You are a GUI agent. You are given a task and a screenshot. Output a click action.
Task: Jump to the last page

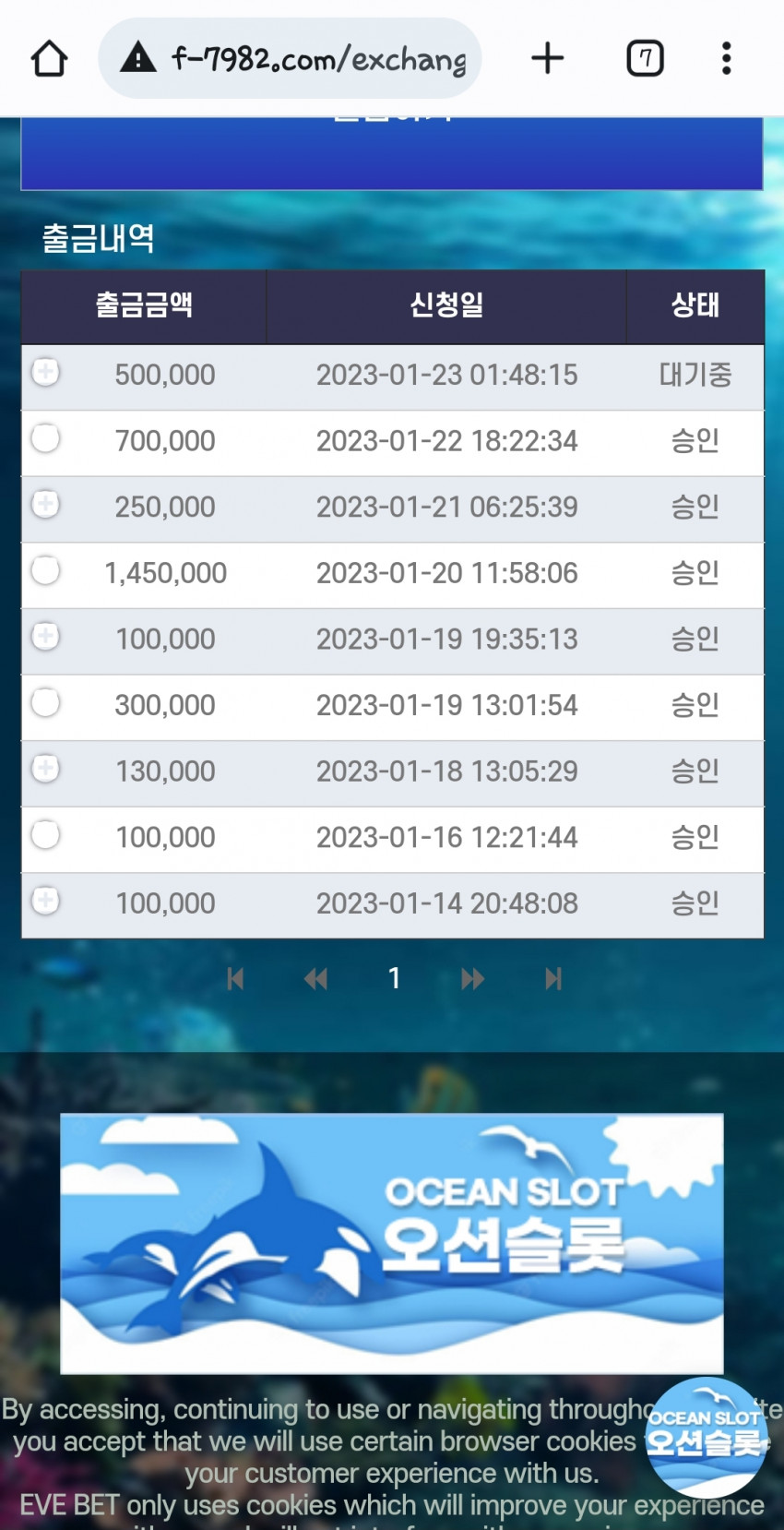coord(553,979)
